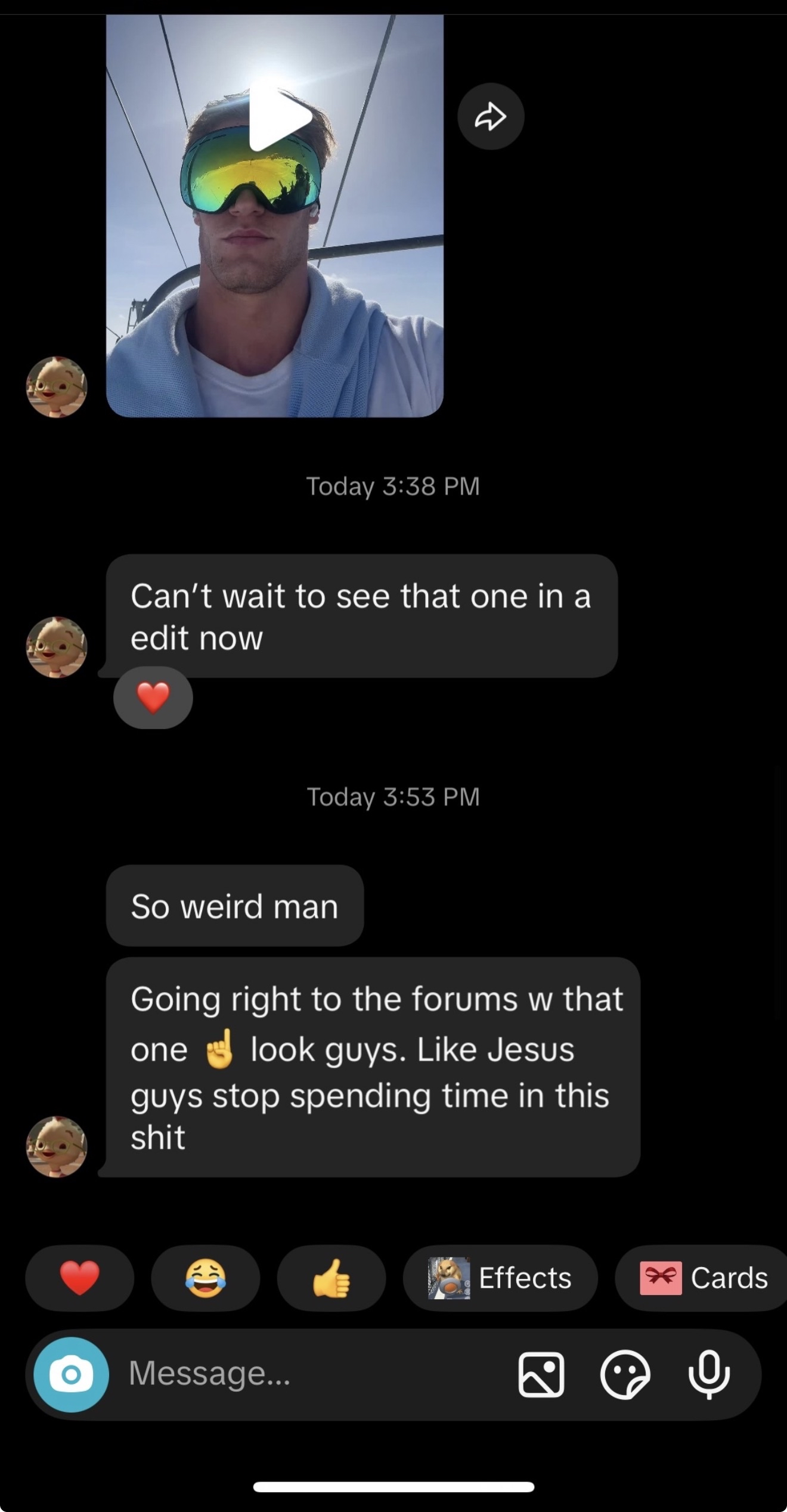Send the thumbs up quick reaction
This screenshot has width=787, height=1512.
click(x=331, y=1278)
